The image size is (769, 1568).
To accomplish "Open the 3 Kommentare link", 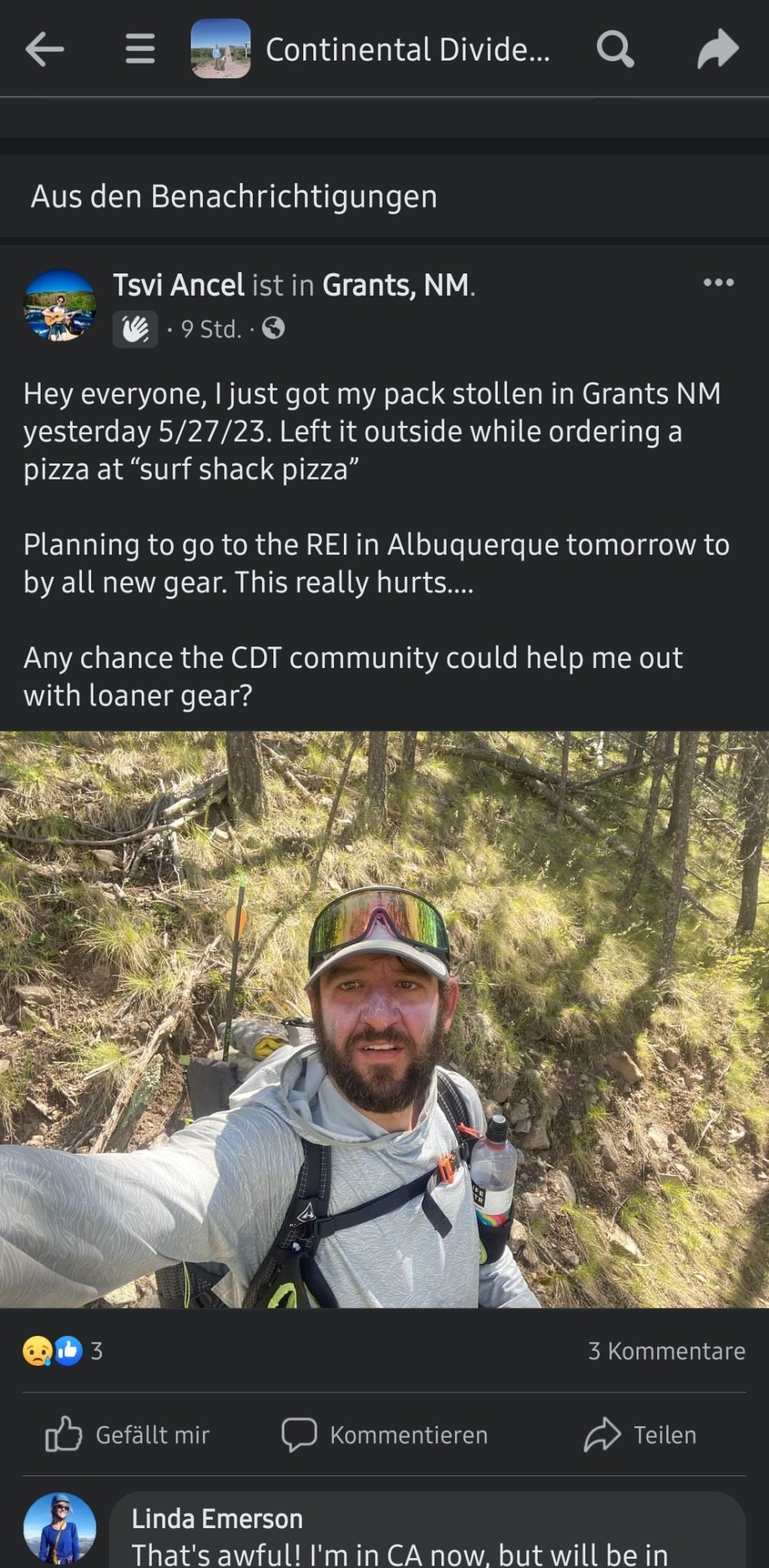I will 666,1350.
